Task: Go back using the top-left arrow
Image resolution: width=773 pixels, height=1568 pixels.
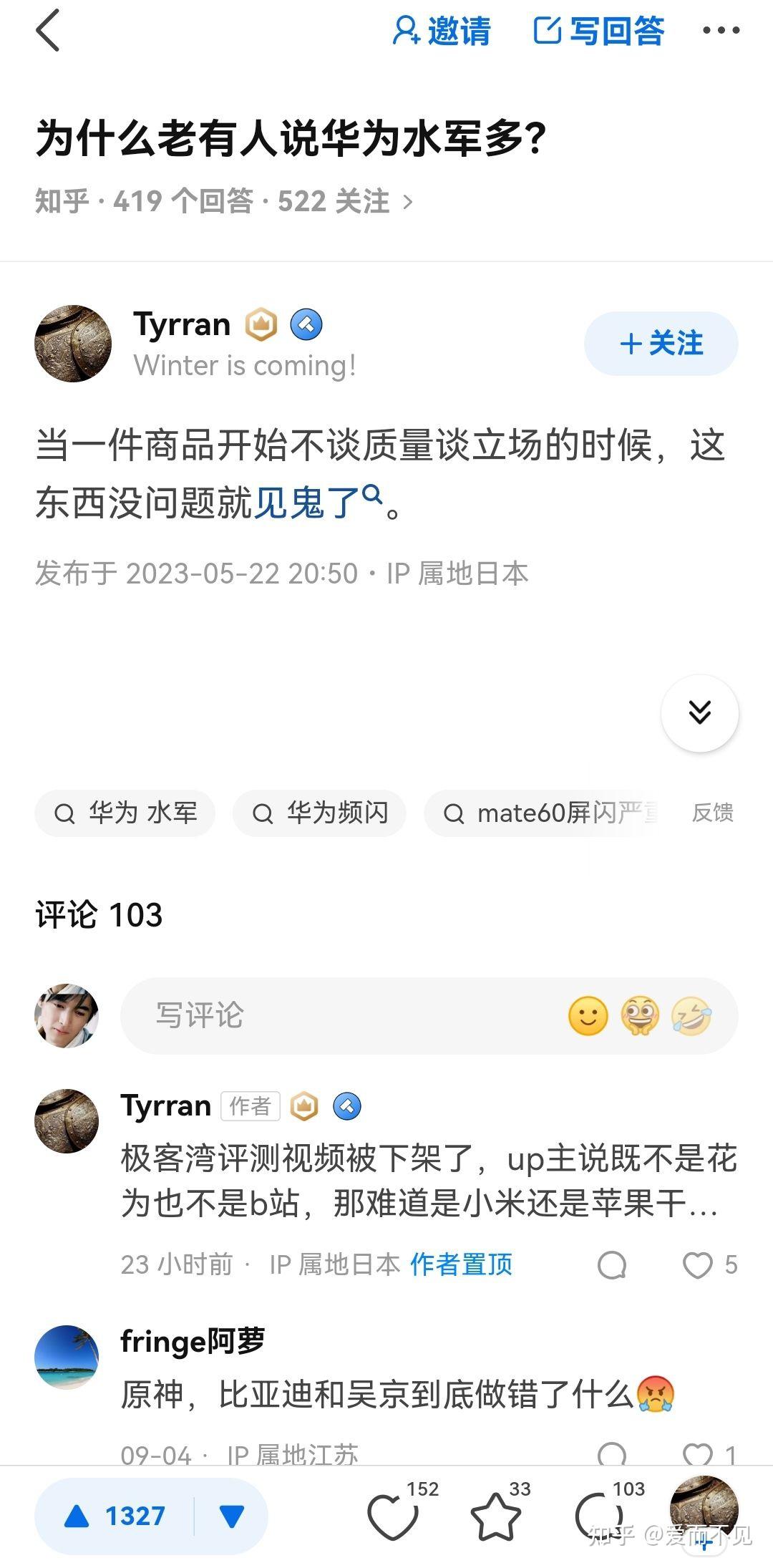Action: click(48, 32)
